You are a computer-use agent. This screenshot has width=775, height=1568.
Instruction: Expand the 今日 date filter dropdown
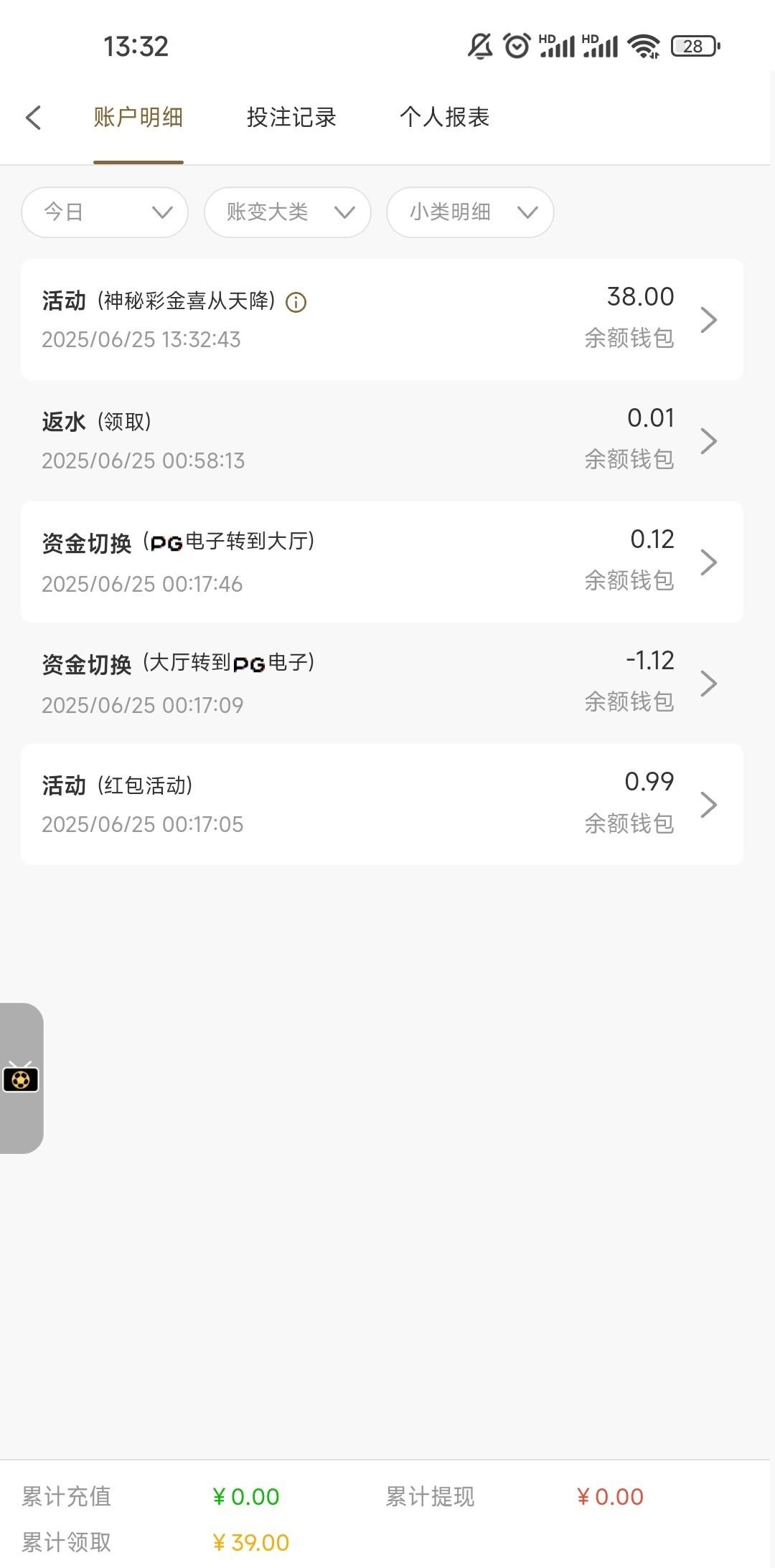pos(105,212)
